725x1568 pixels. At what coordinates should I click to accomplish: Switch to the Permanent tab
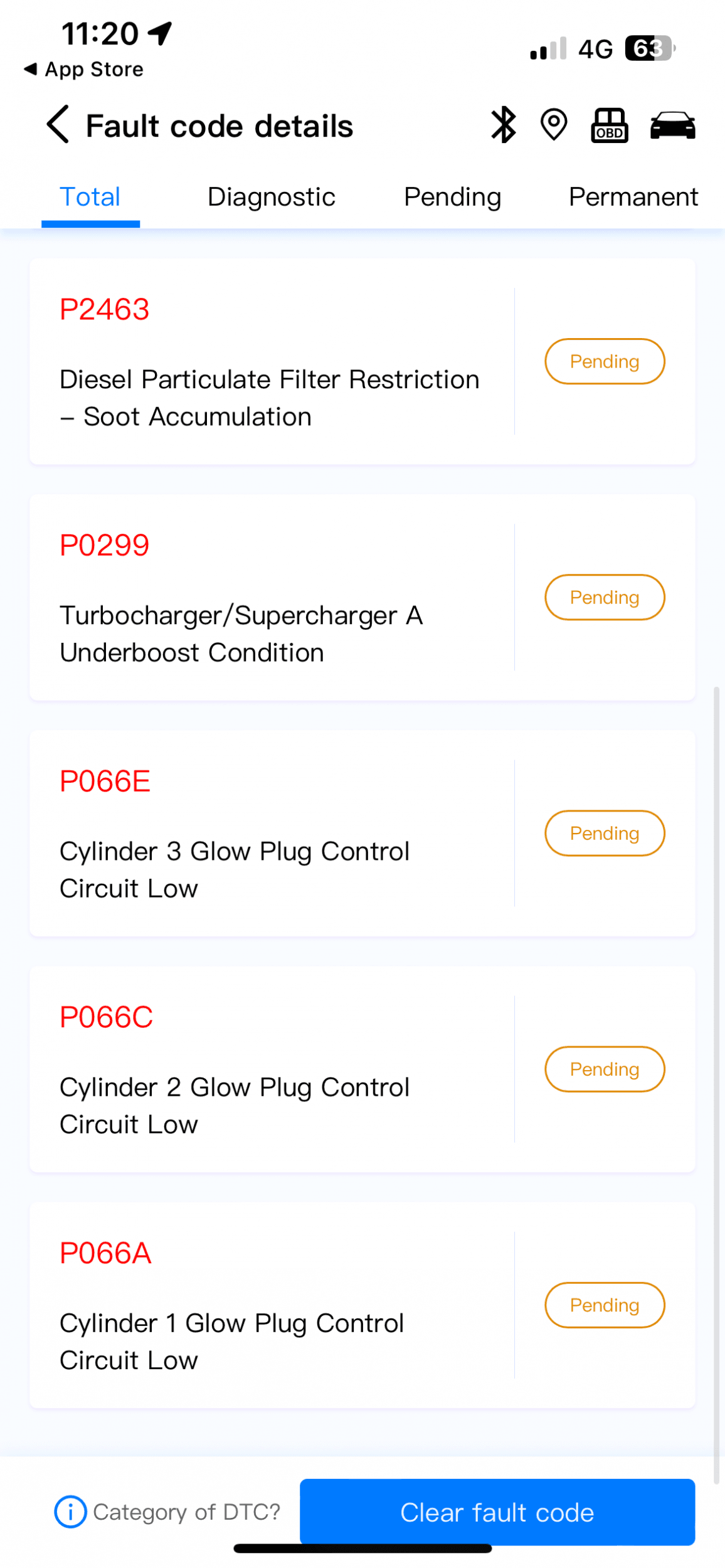(x=633, y=197)
